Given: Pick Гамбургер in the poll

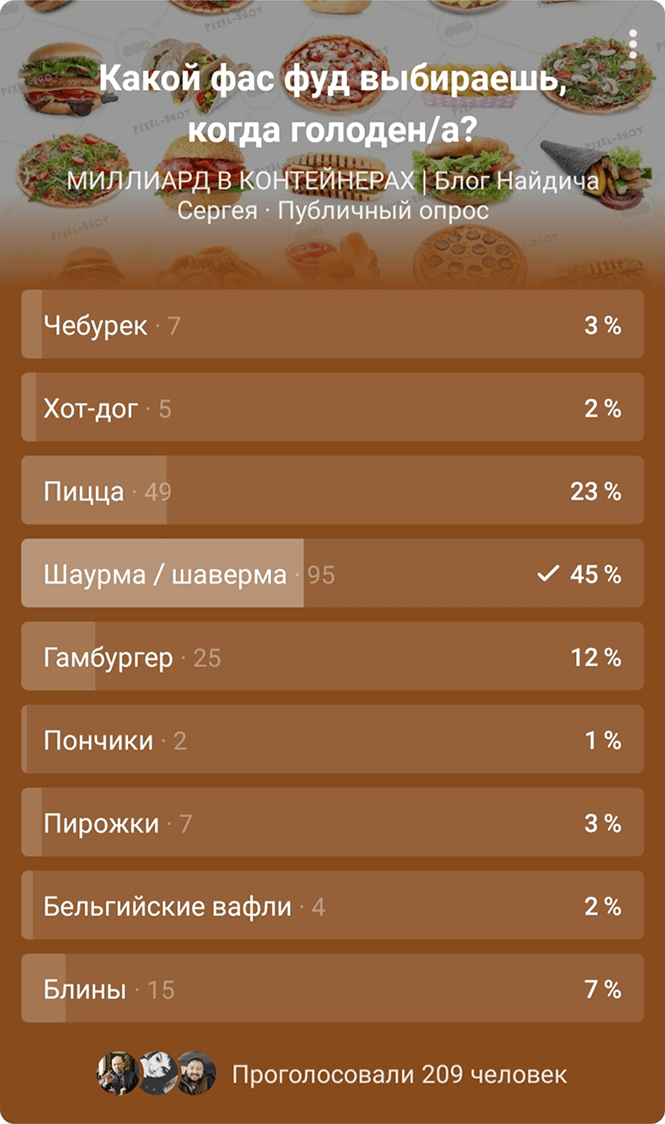Looking at the screenshot, I should [x=332, y=657].
